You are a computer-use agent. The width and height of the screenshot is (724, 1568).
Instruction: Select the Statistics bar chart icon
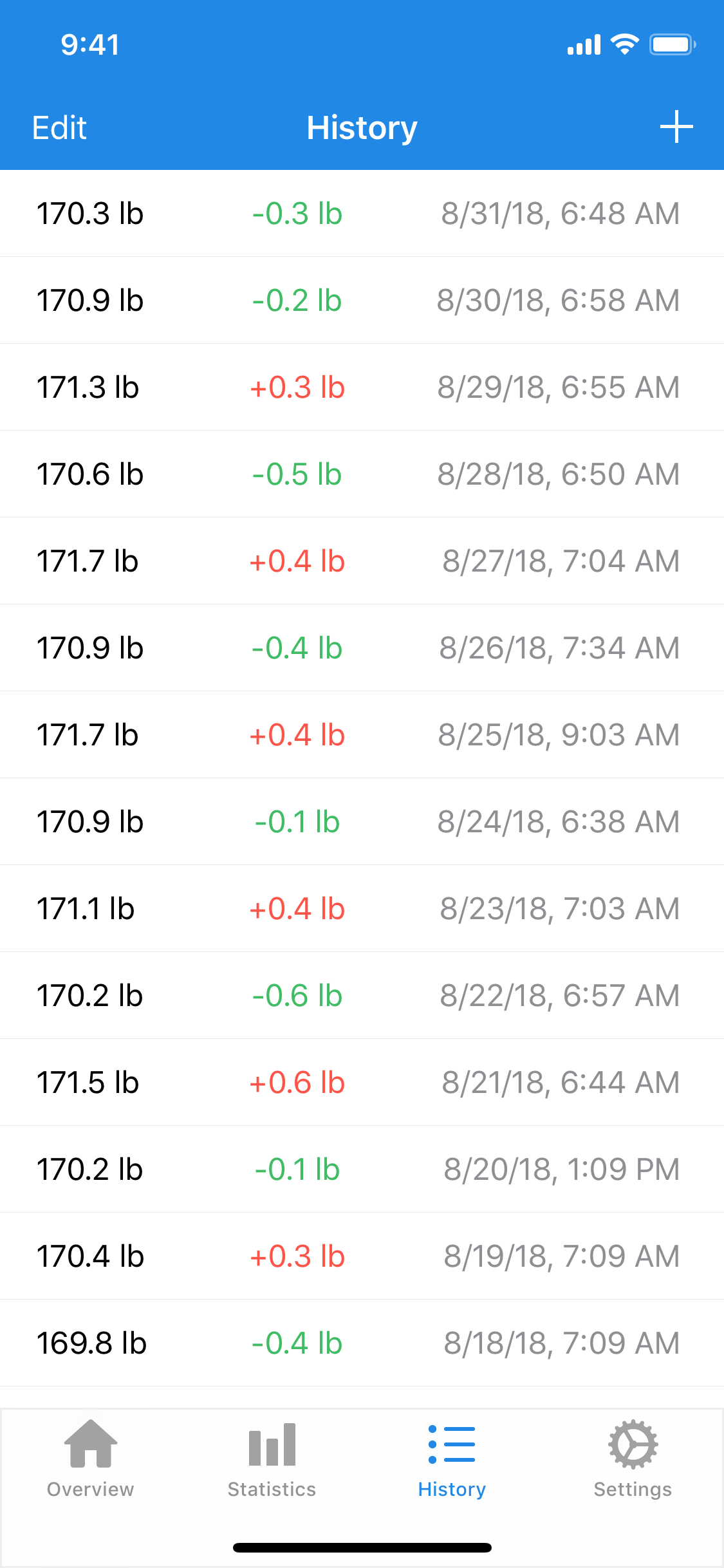(272, 1444)
